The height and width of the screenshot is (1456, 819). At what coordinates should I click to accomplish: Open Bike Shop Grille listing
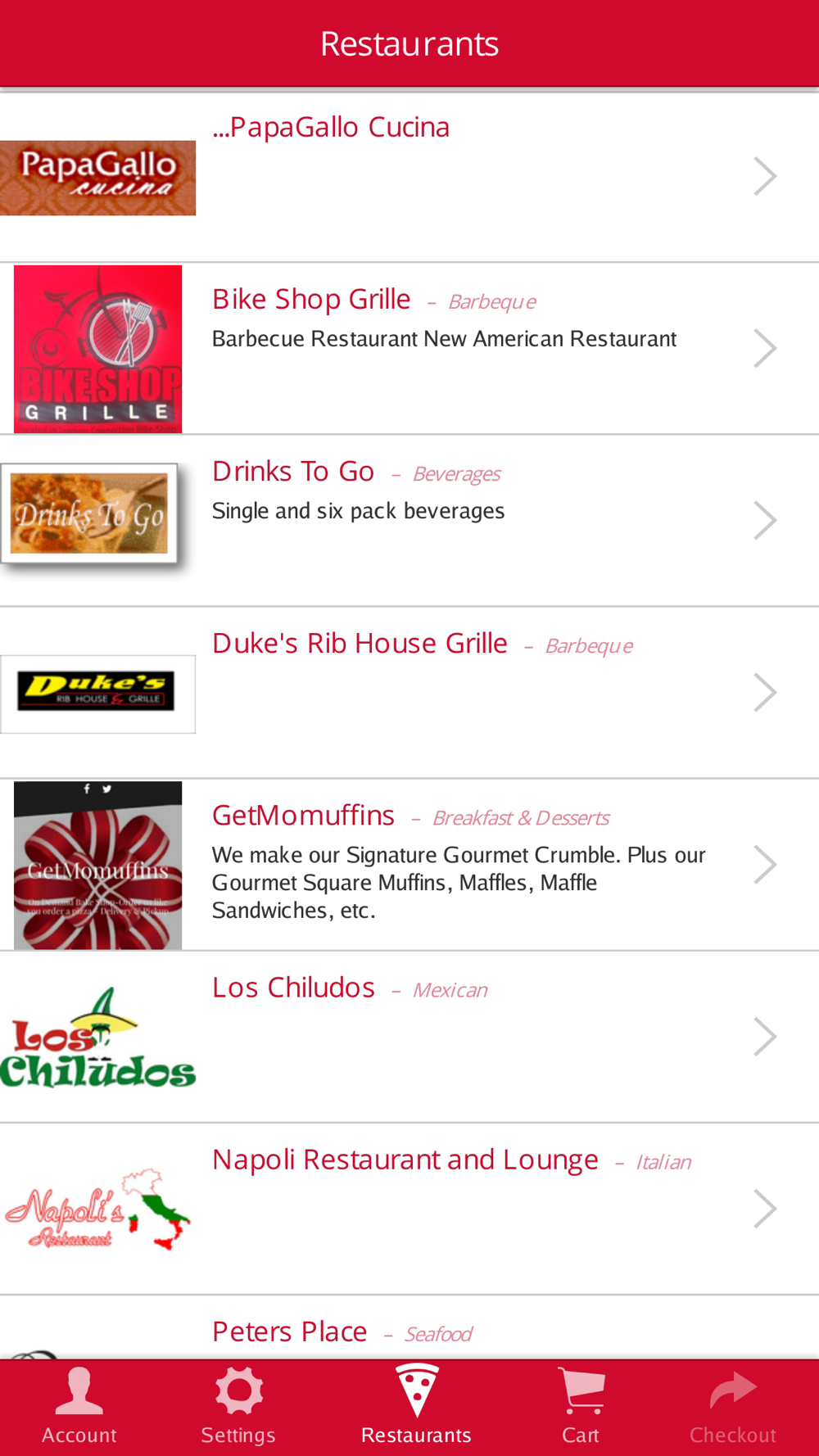click(409, 349)
